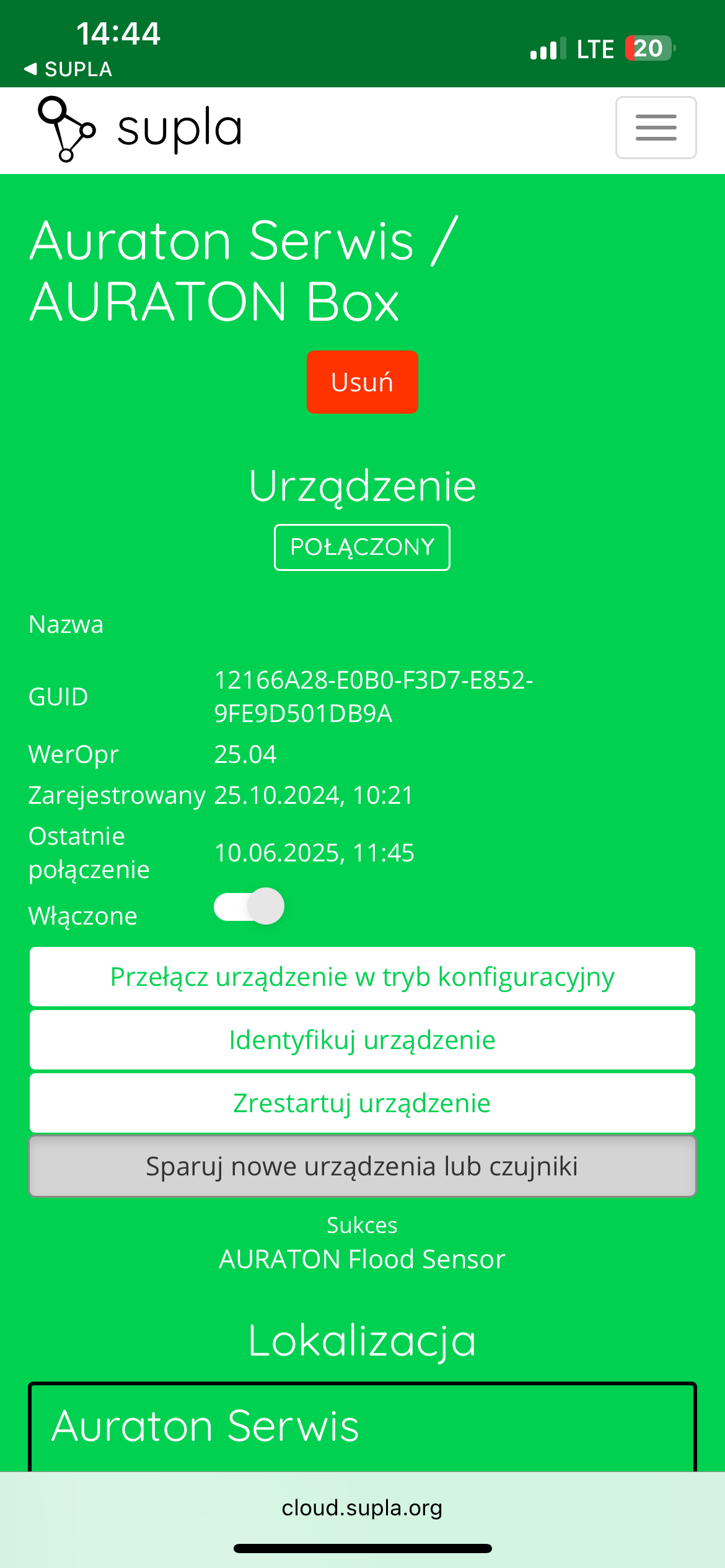Select Identyfikuj urządzenie button

coord(362,1040)
